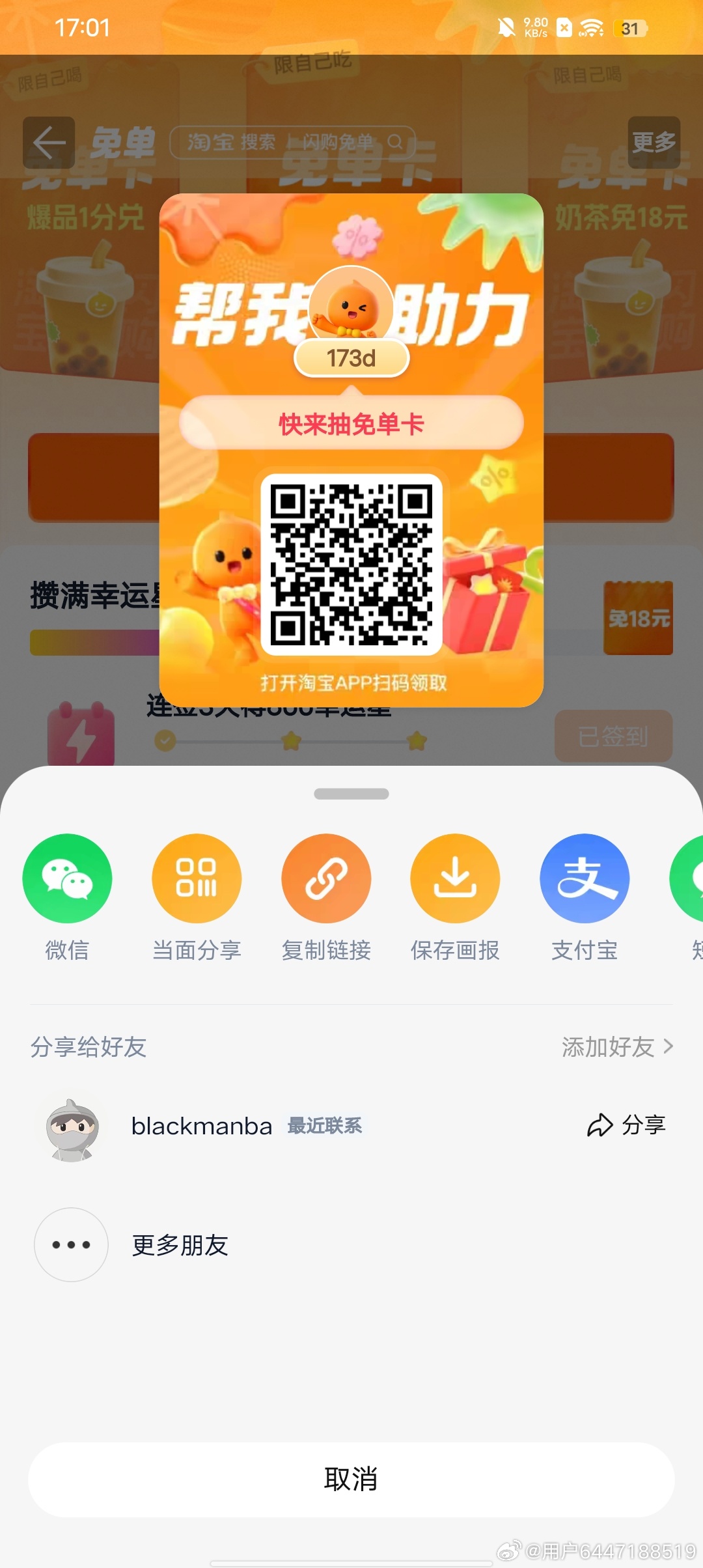Open 添加好友 to add friends
The width and height of the screenshot is (703, 1568).
coord(616,1047)
